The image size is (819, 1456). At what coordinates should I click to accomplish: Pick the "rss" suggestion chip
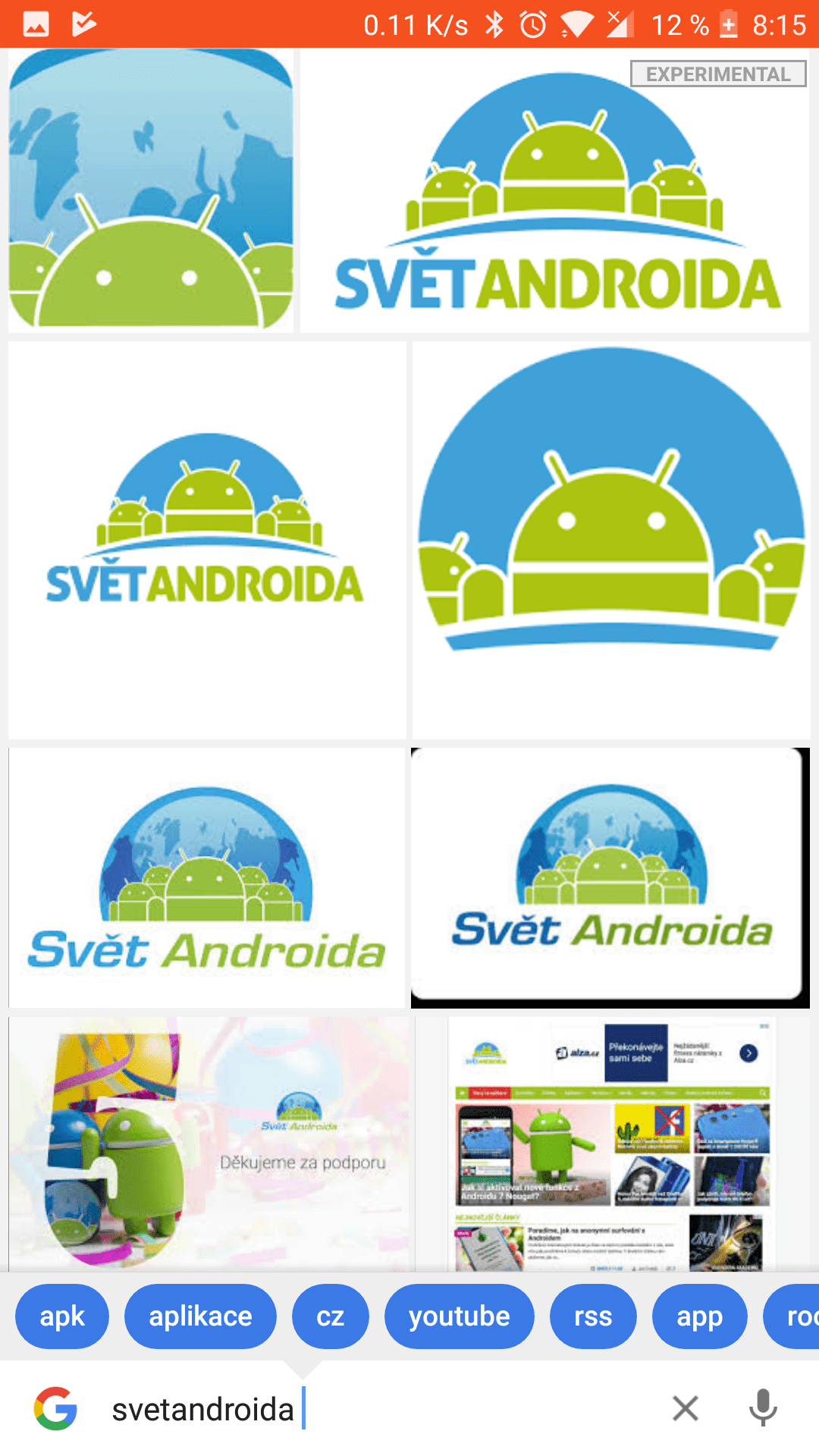pyautogui.click(x=593, y=1316)
